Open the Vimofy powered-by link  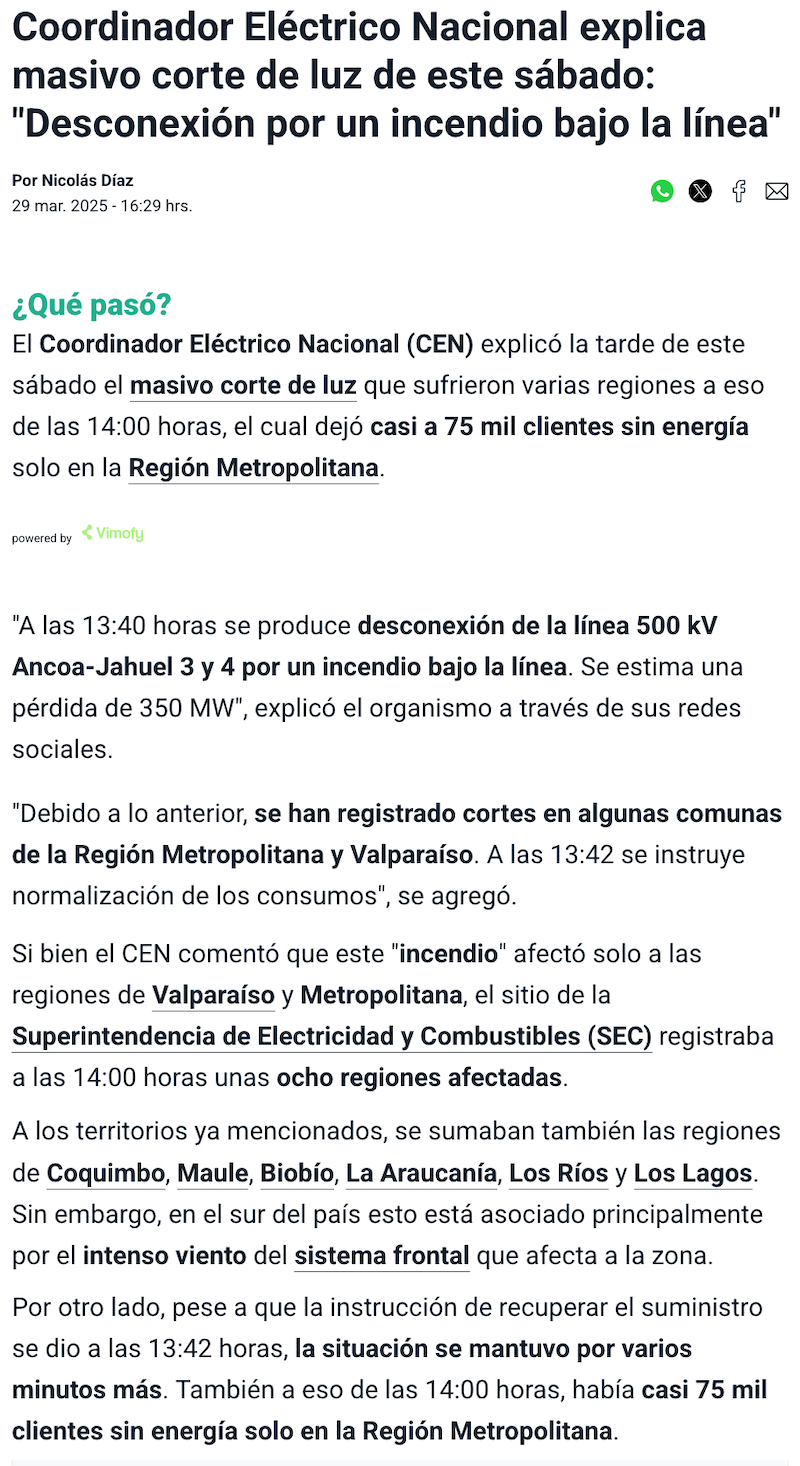(113, 534)
